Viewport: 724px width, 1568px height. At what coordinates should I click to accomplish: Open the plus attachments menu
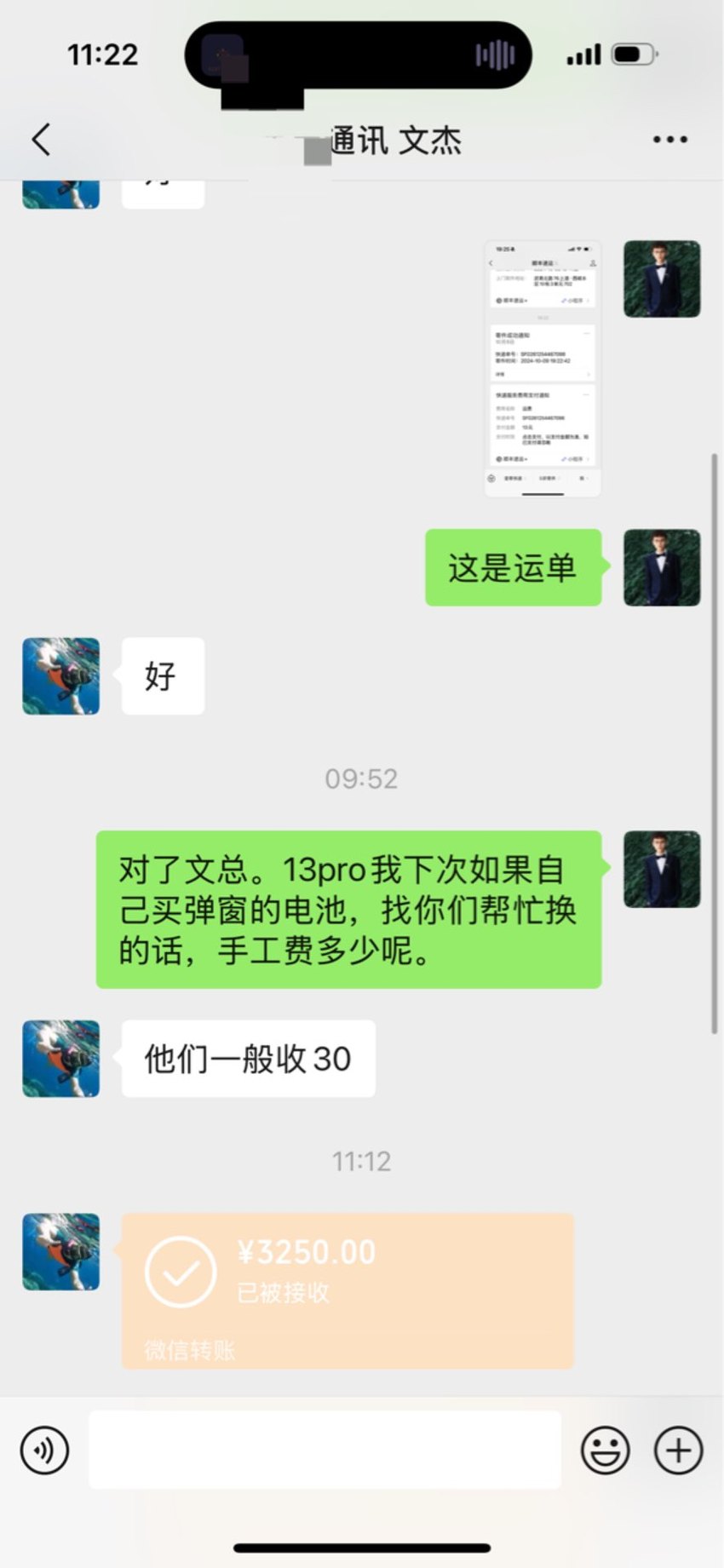(679, 1450)
